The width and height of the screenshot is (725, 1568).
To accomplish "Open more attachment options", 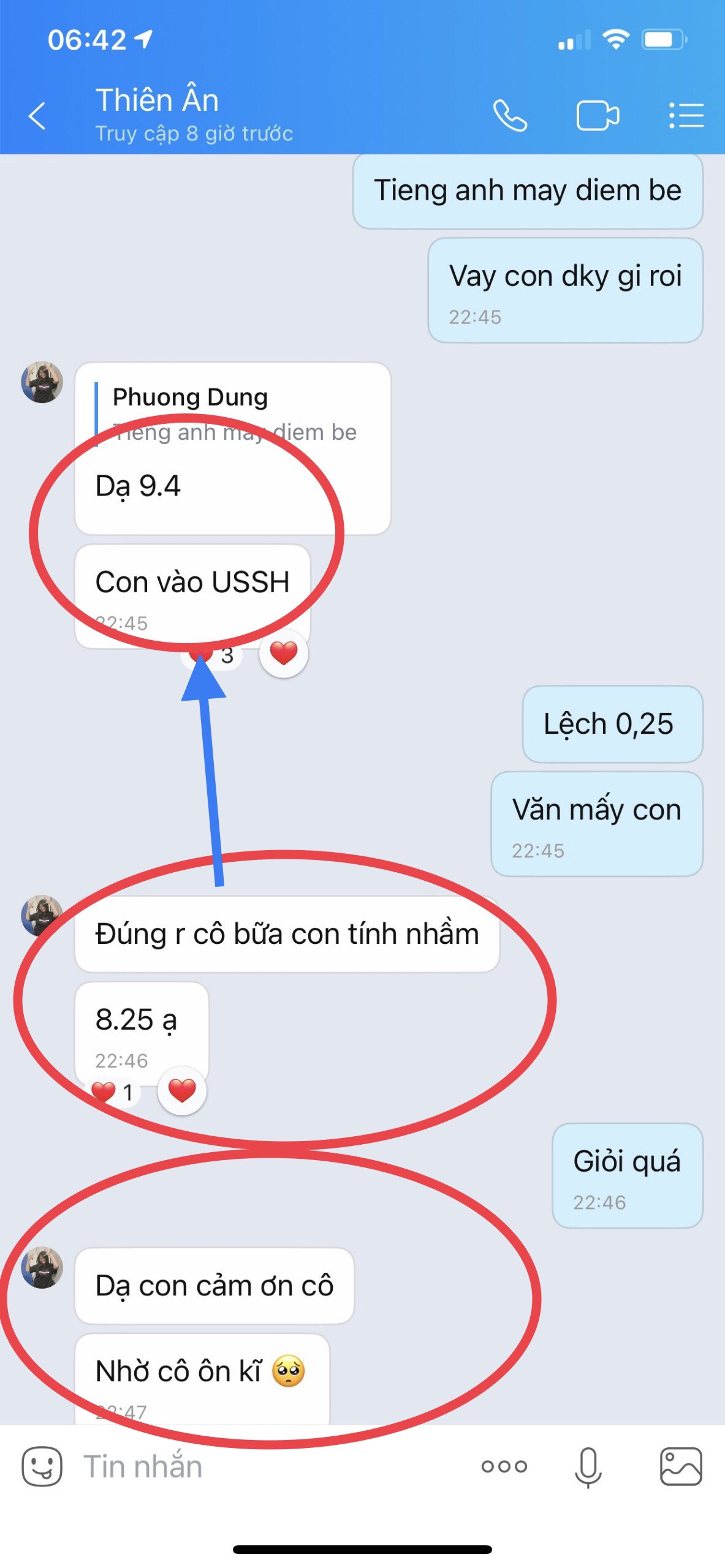I will [x=504, y=1467].
